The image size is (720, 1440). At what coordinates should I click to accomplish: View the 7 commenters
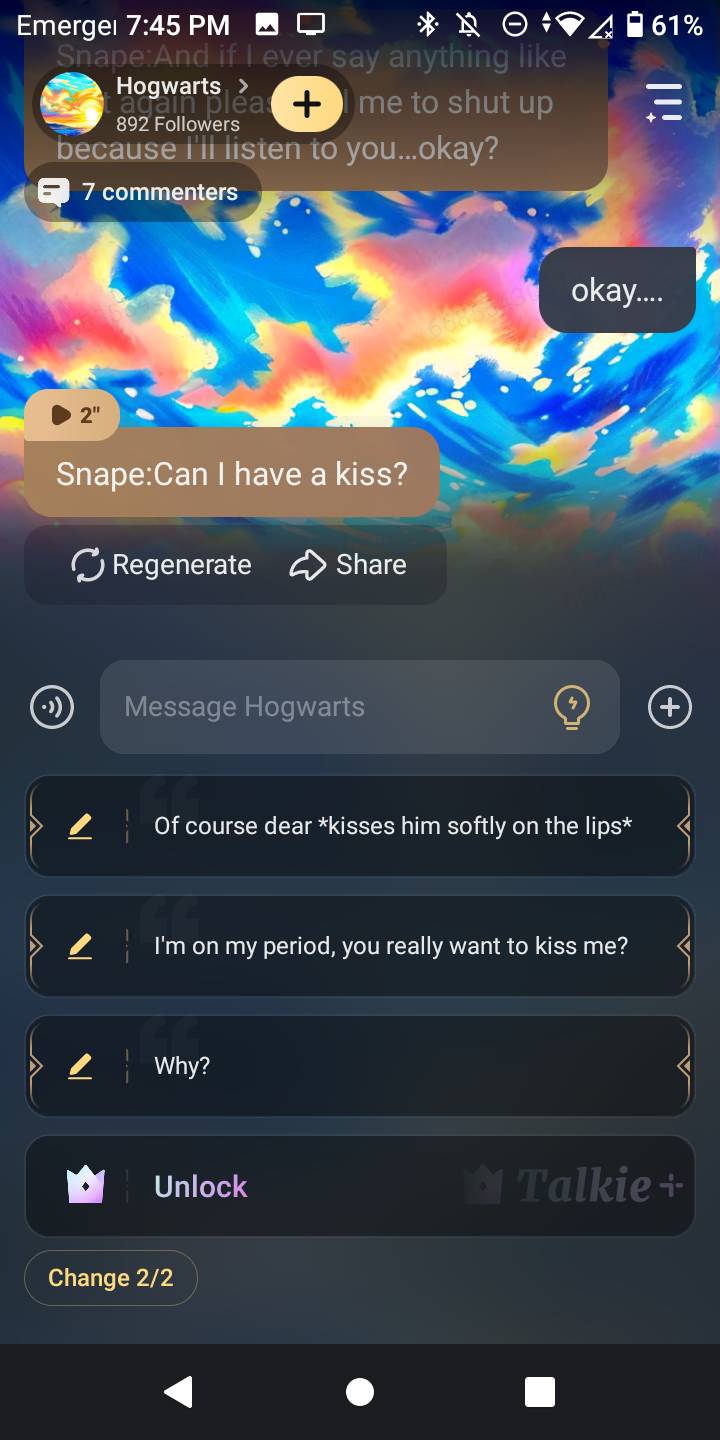coord(142,192)
